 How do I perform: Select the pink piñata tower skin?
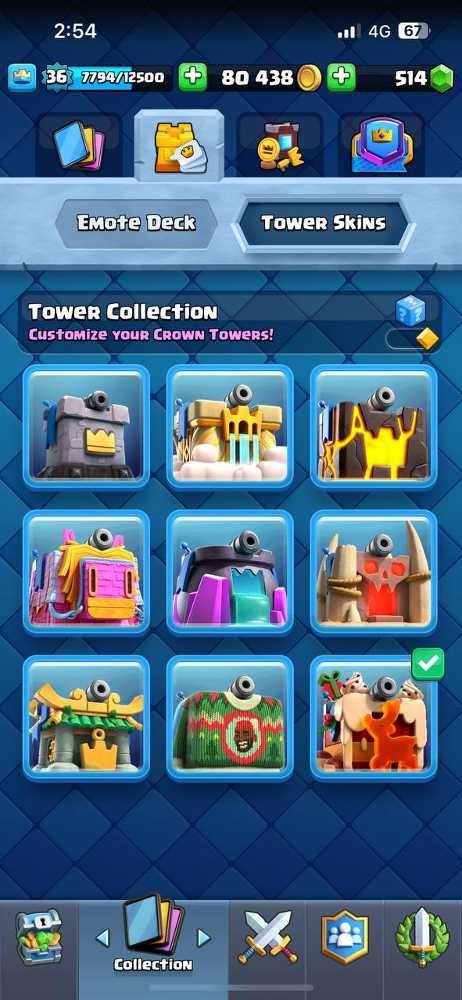coord(86,571)
